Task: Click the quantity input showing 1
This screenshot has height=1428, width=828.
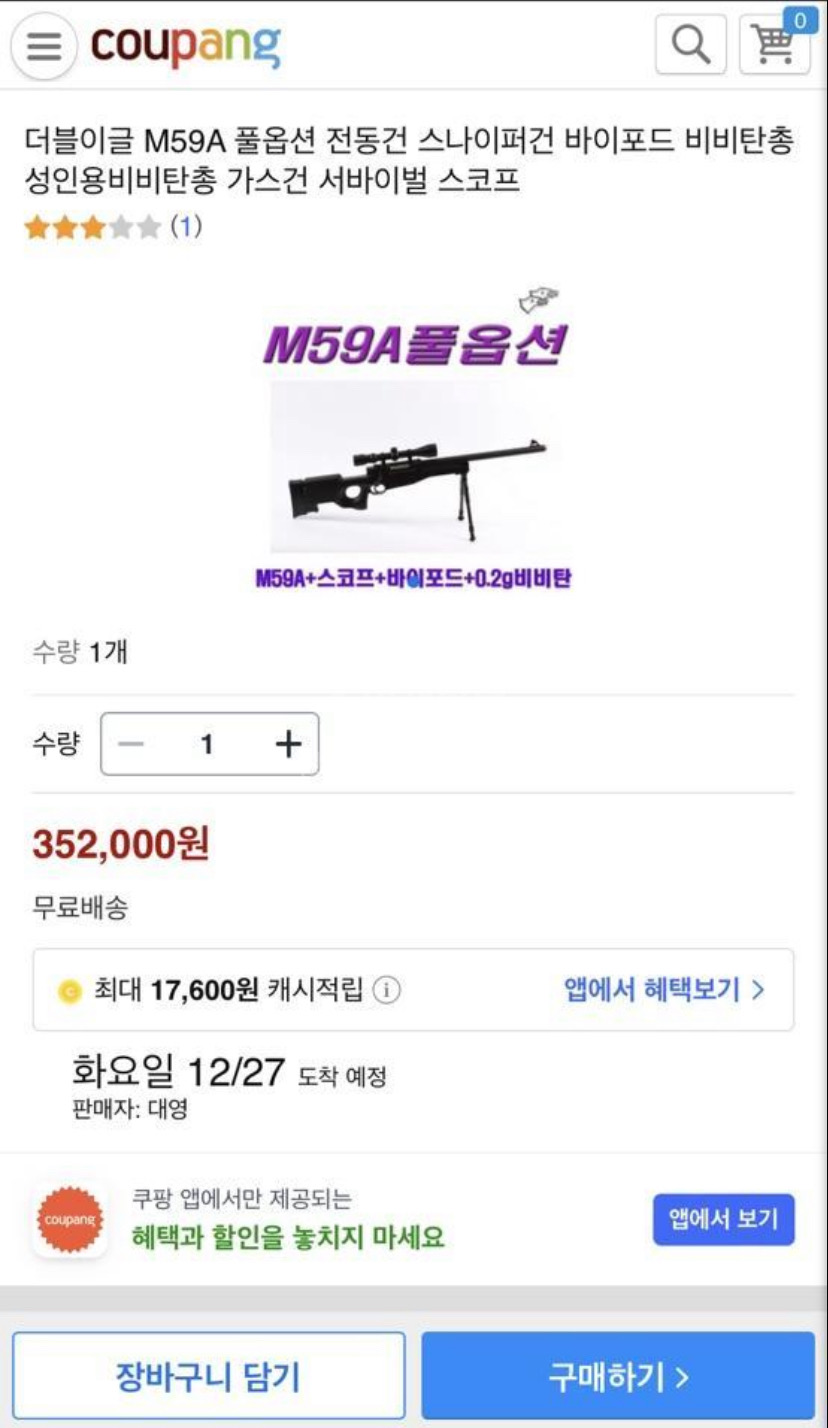Action: 209,742
